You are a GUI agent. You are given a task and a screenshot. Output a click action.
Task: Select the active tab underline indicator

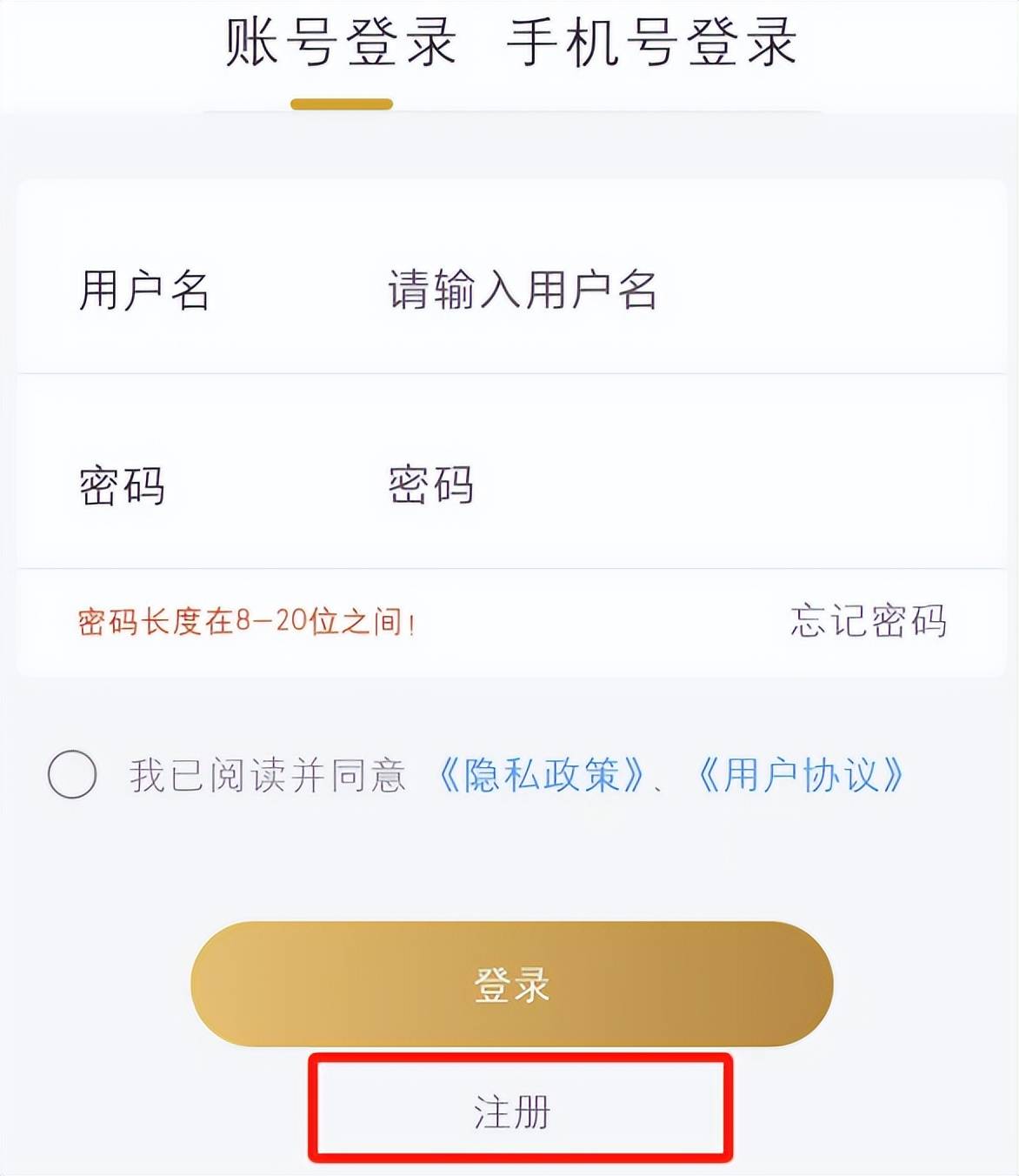tap(341, 102)
